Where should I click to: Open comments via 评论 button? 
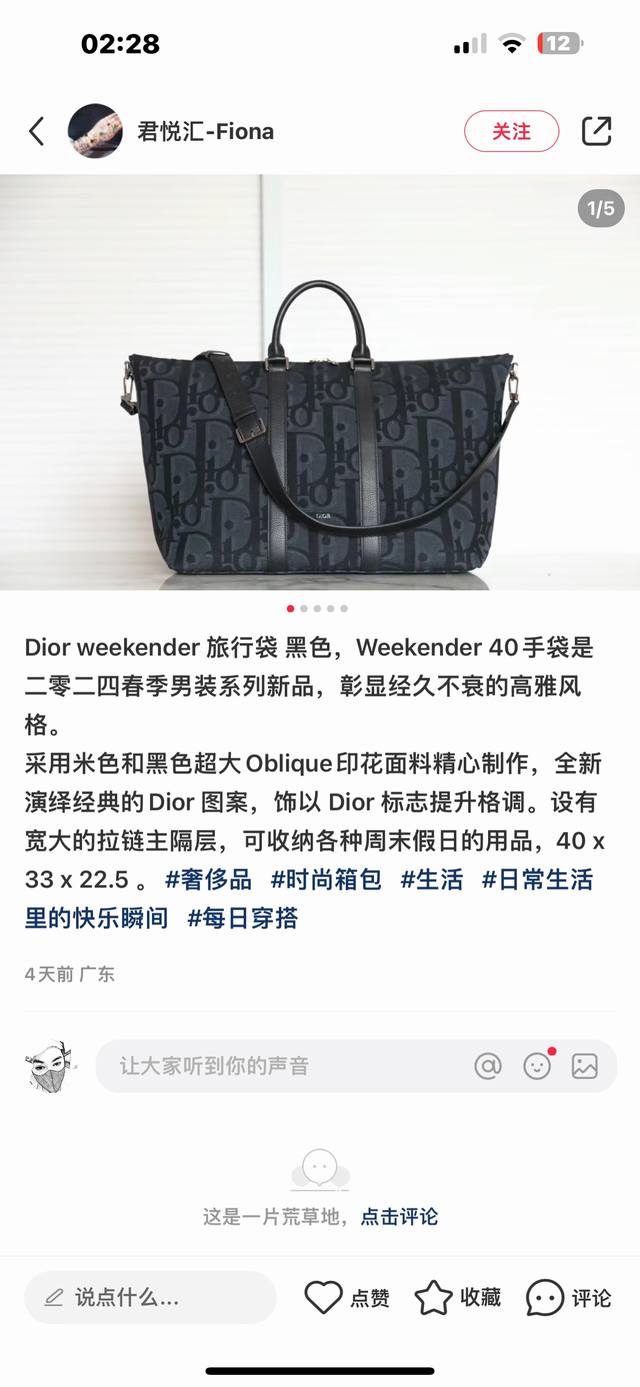click(569, 1298)
